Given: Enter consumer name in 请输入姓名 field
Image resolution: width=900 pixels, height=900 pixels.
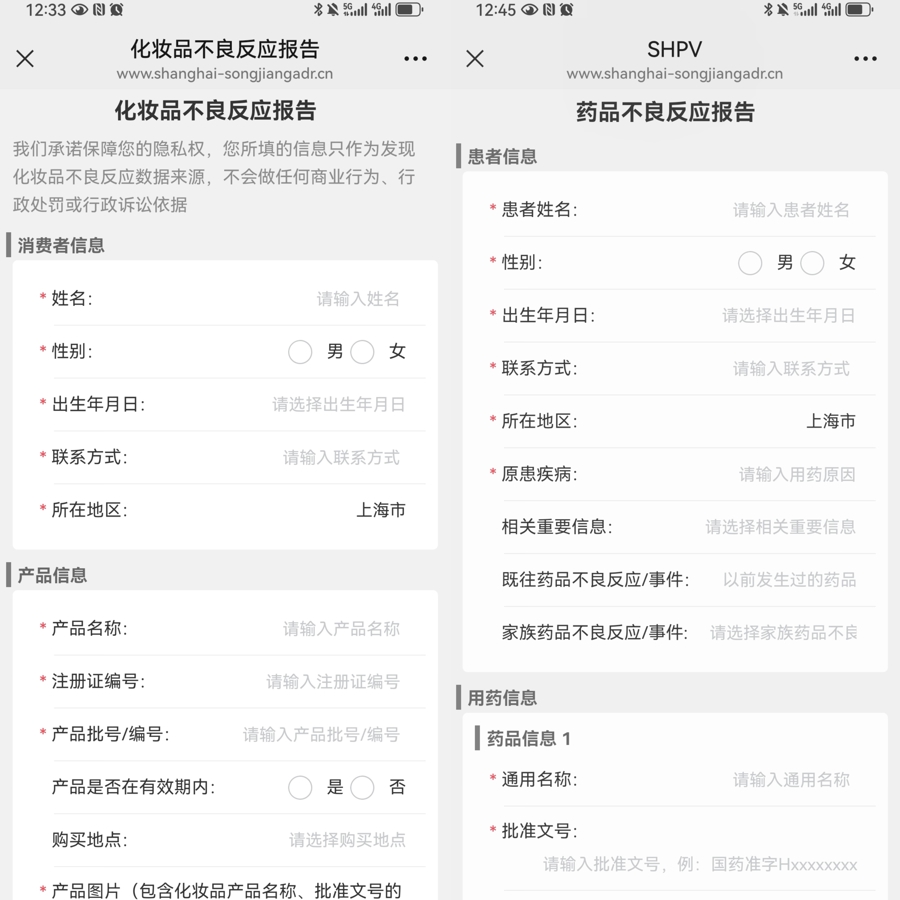Looking at the screenshot, I should click(358, 299).
